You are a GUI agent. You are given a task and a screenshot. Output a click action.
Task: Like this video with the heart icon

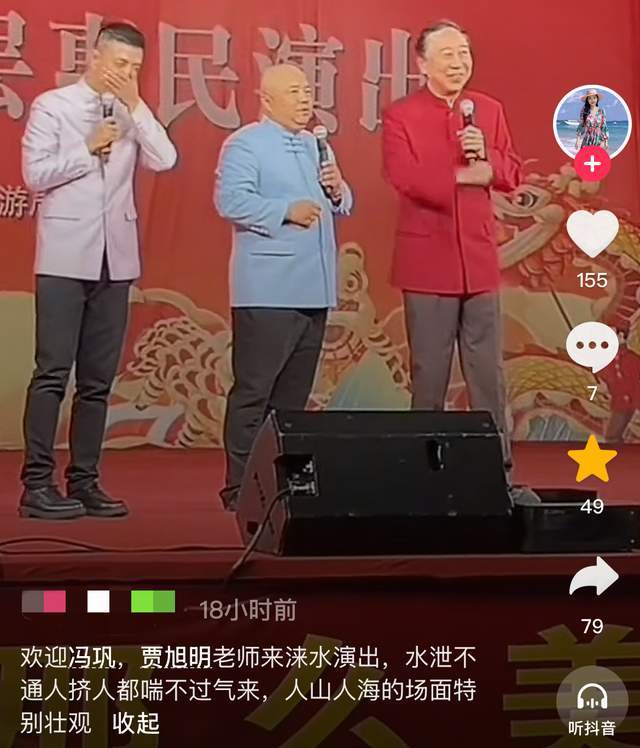592,234
